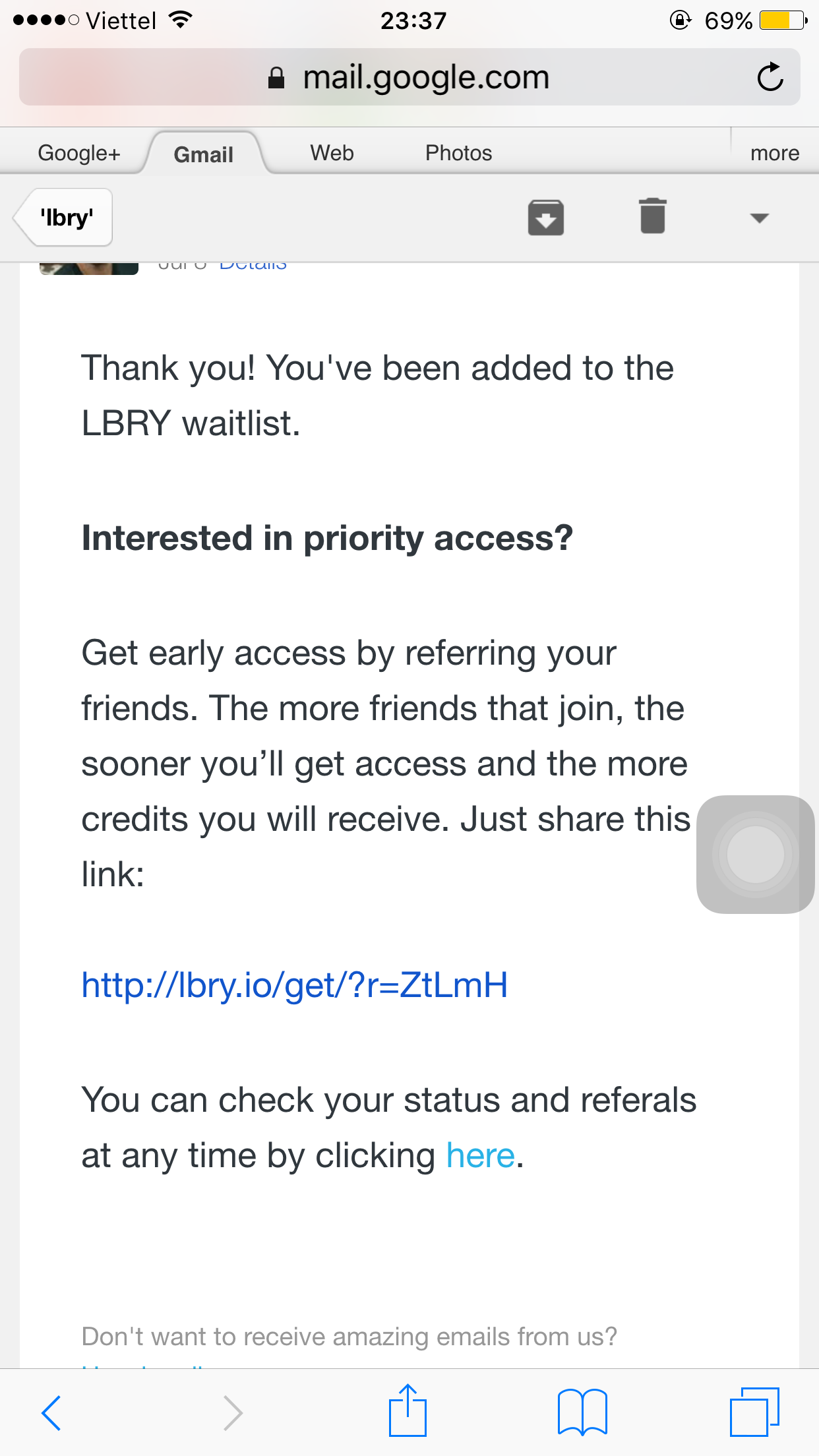Open Safari bookmarks

[x=582, y=1412]
